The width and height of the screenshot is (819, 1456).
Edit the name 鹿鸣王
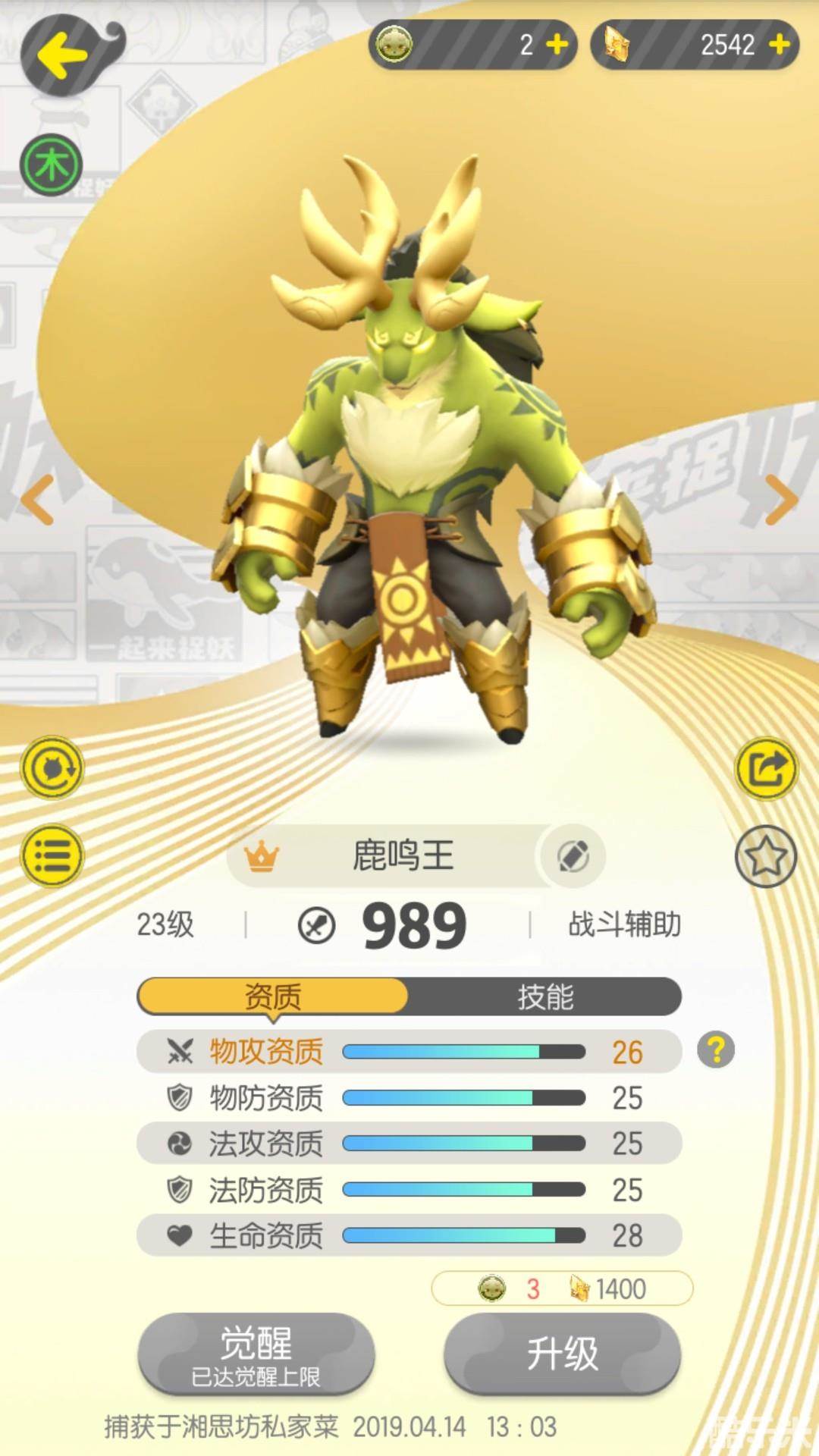click(x=573, y=856)
